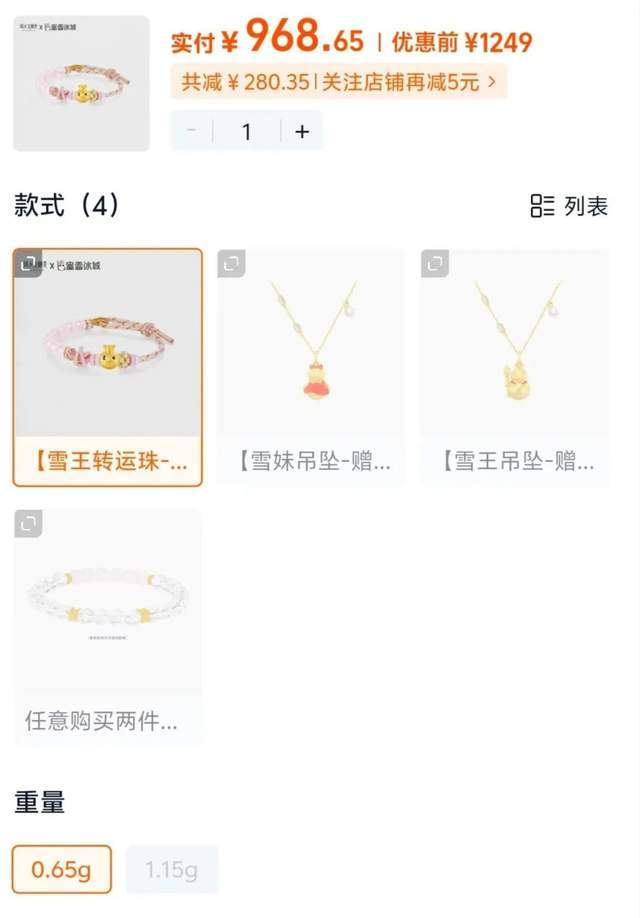Select the 雪王吊坠 pendant style
Viewport: 640px width, 918px height.
514,367
